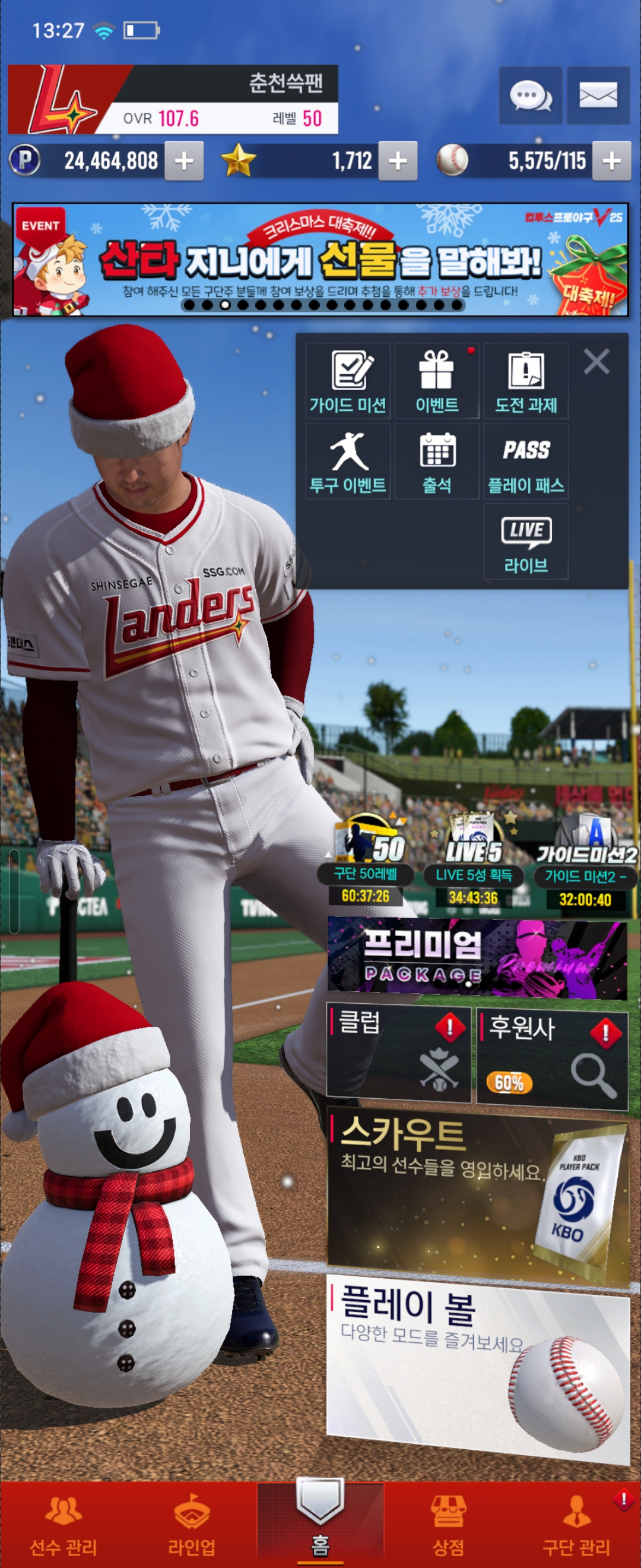This screenshot has height=1568, width=641.
Task: Open 플레이 패스
Action: click(526, 461)
